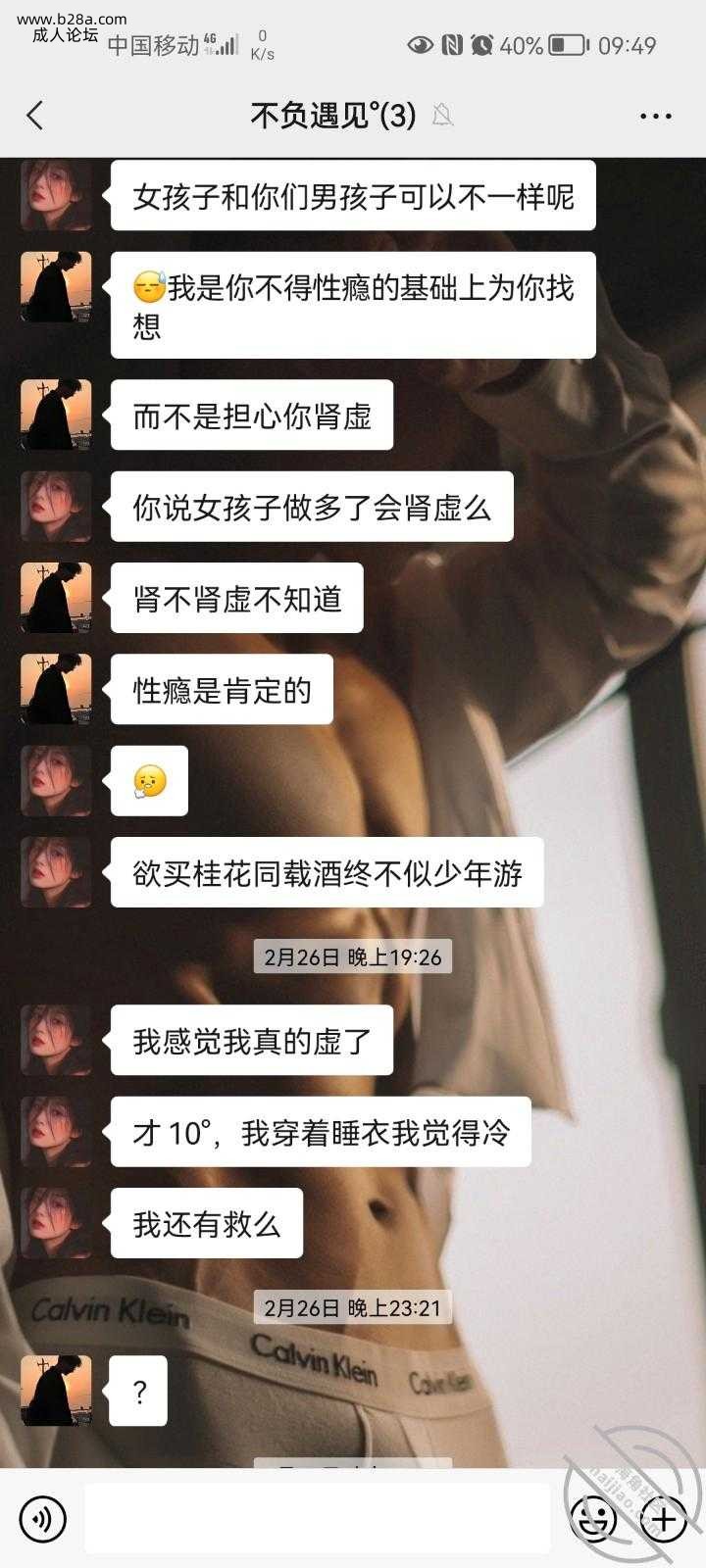Go back from the chat
Viewport: 706px width, 1568px height.
[x=35, y=116]
